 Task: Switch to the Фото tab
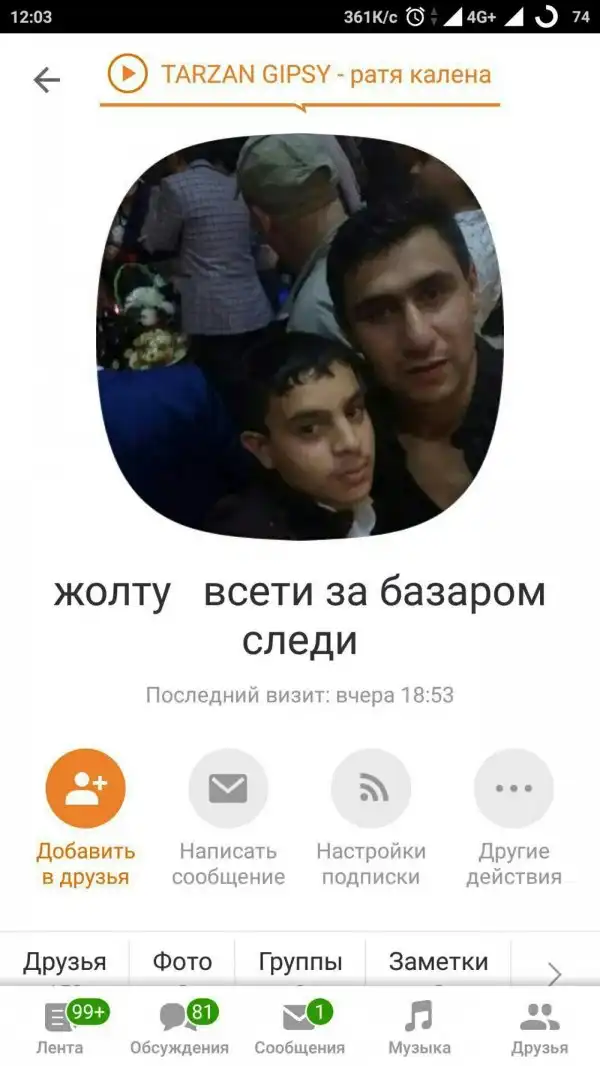pos(182,962)
